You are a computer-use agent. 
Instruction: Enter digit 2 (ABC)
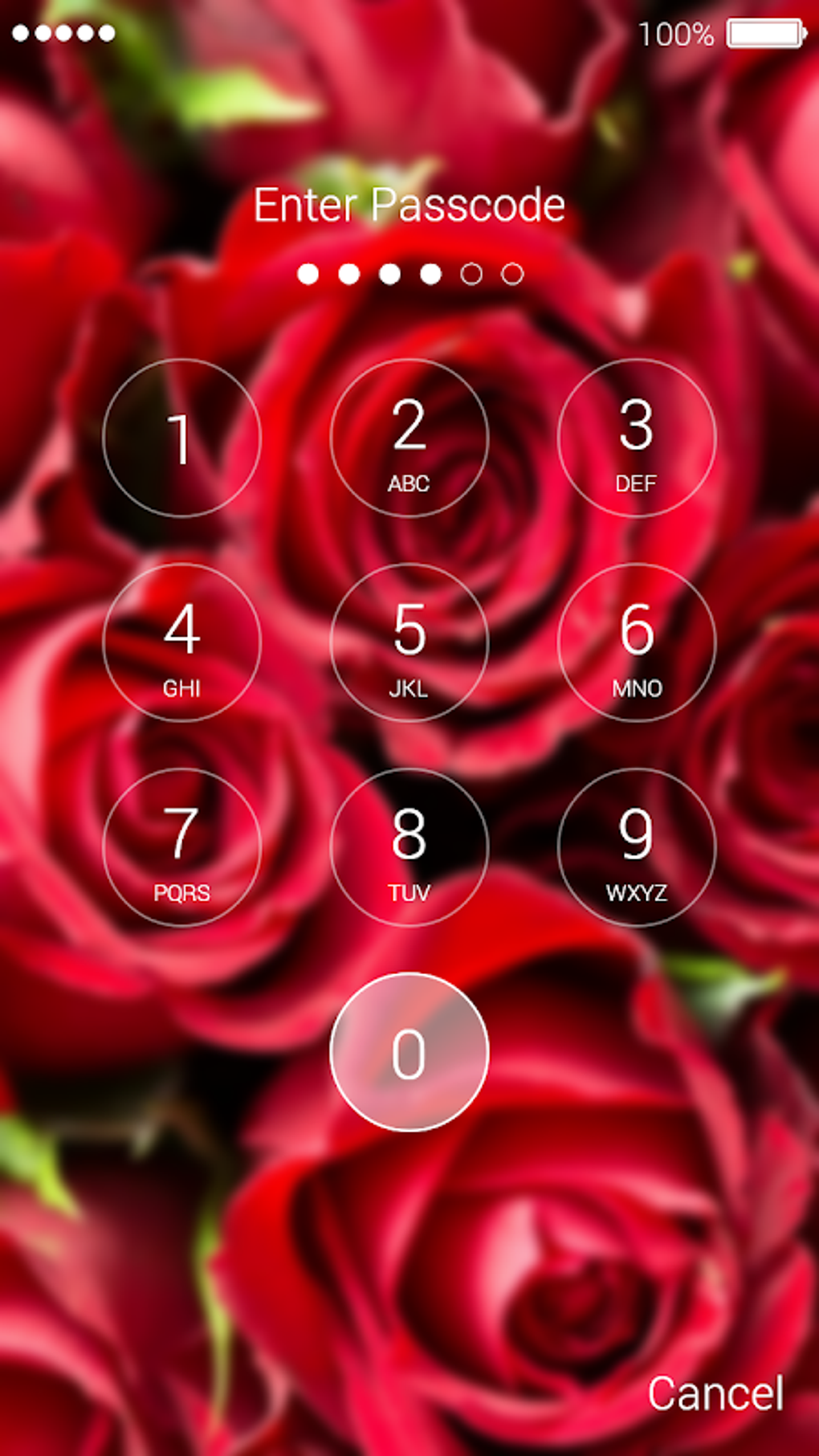[409, 438]
